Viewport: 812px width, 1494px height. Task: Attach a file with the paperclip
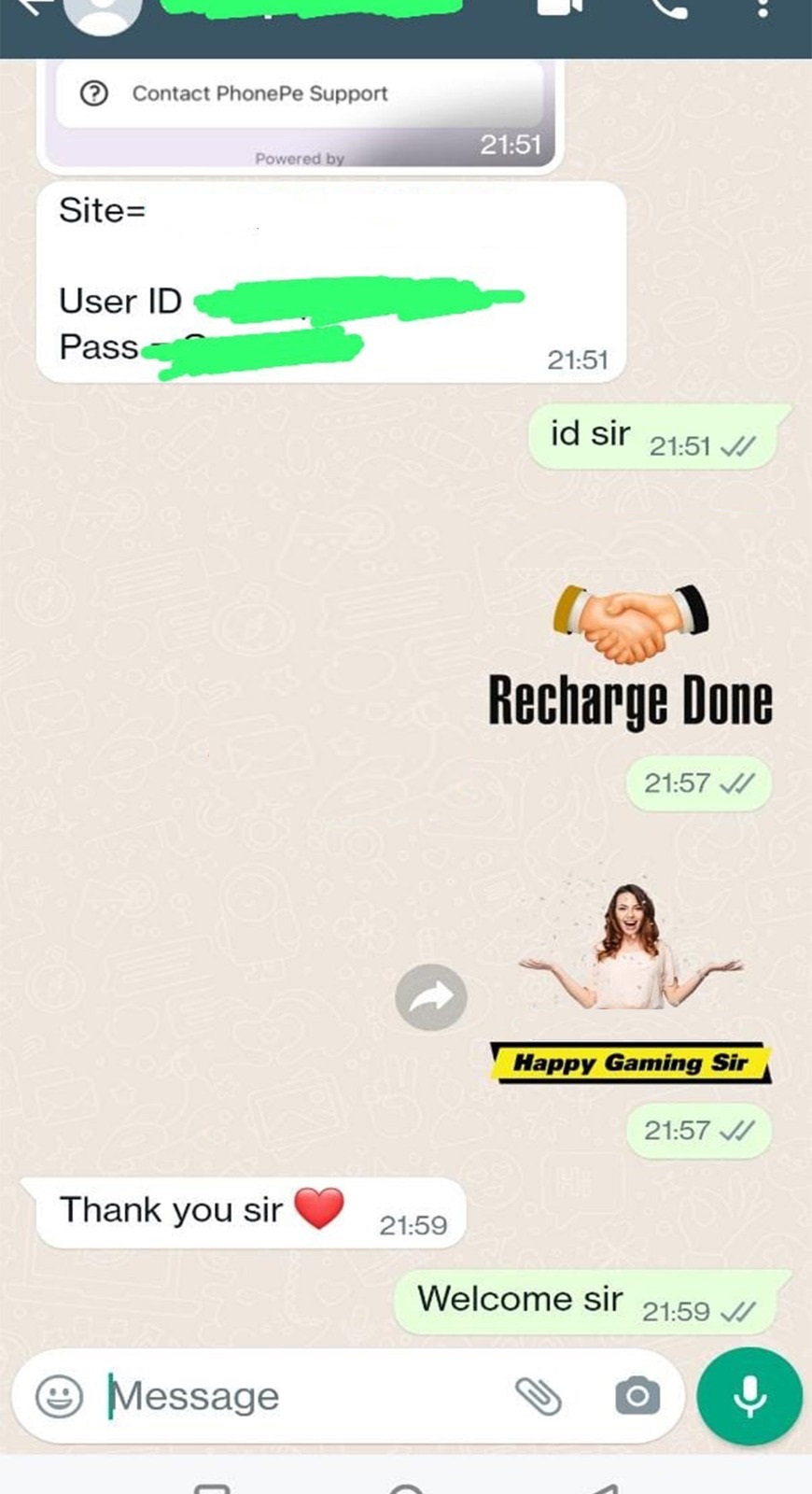tap(539, 1397)
